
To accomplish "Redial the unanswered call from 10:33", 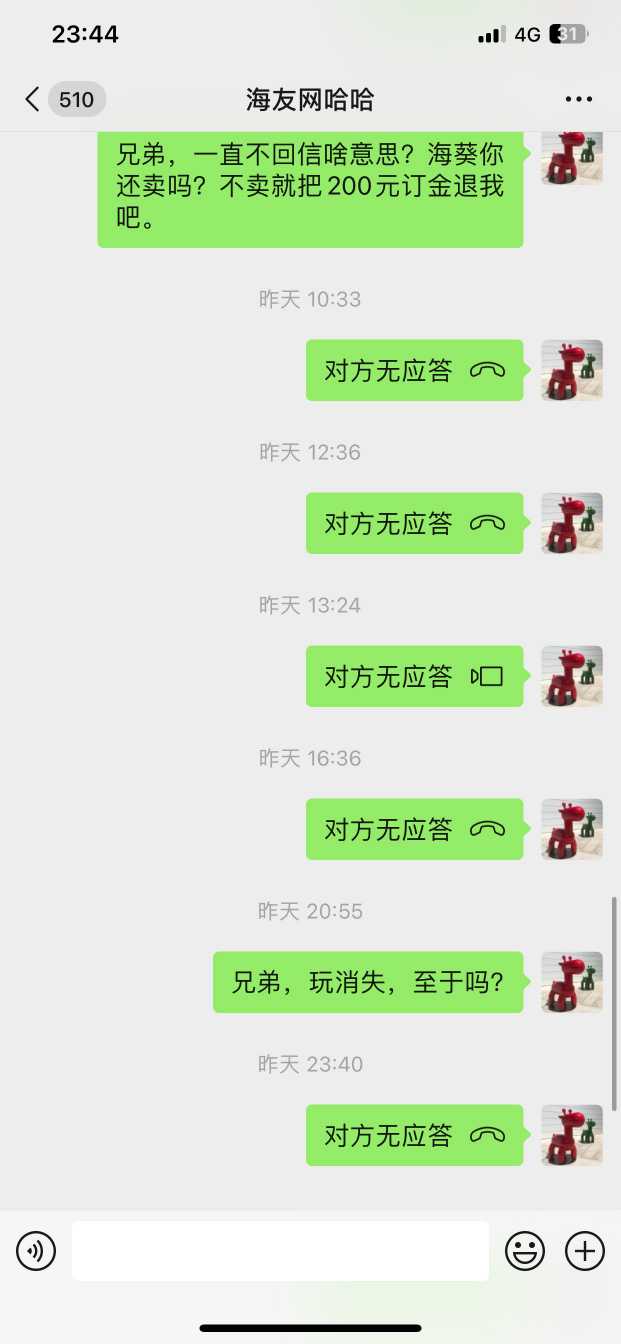I will pyautogui.click(x=414, y=371).
